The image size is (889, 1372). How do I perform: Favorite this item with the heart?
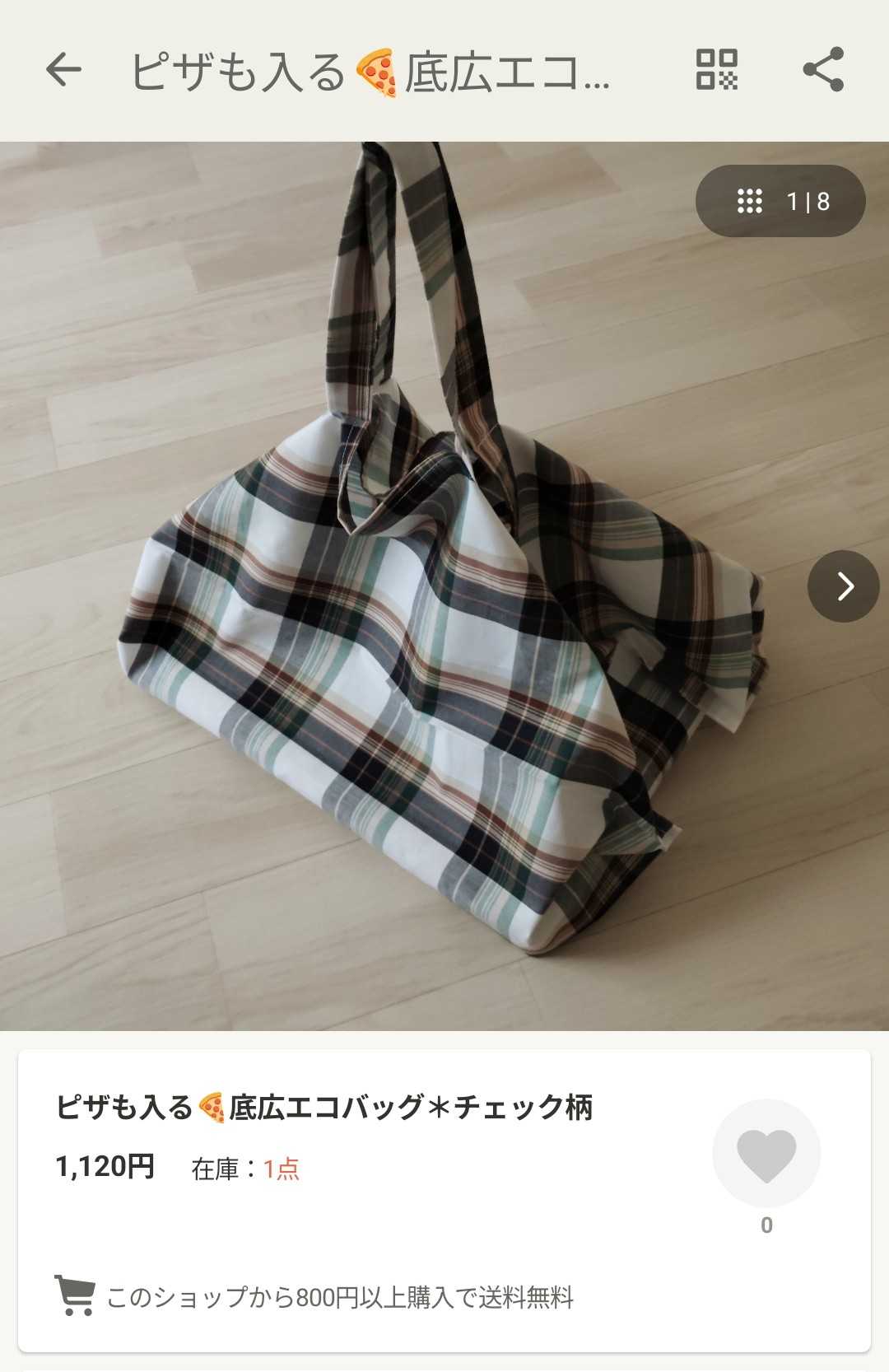click(766, 1154)
